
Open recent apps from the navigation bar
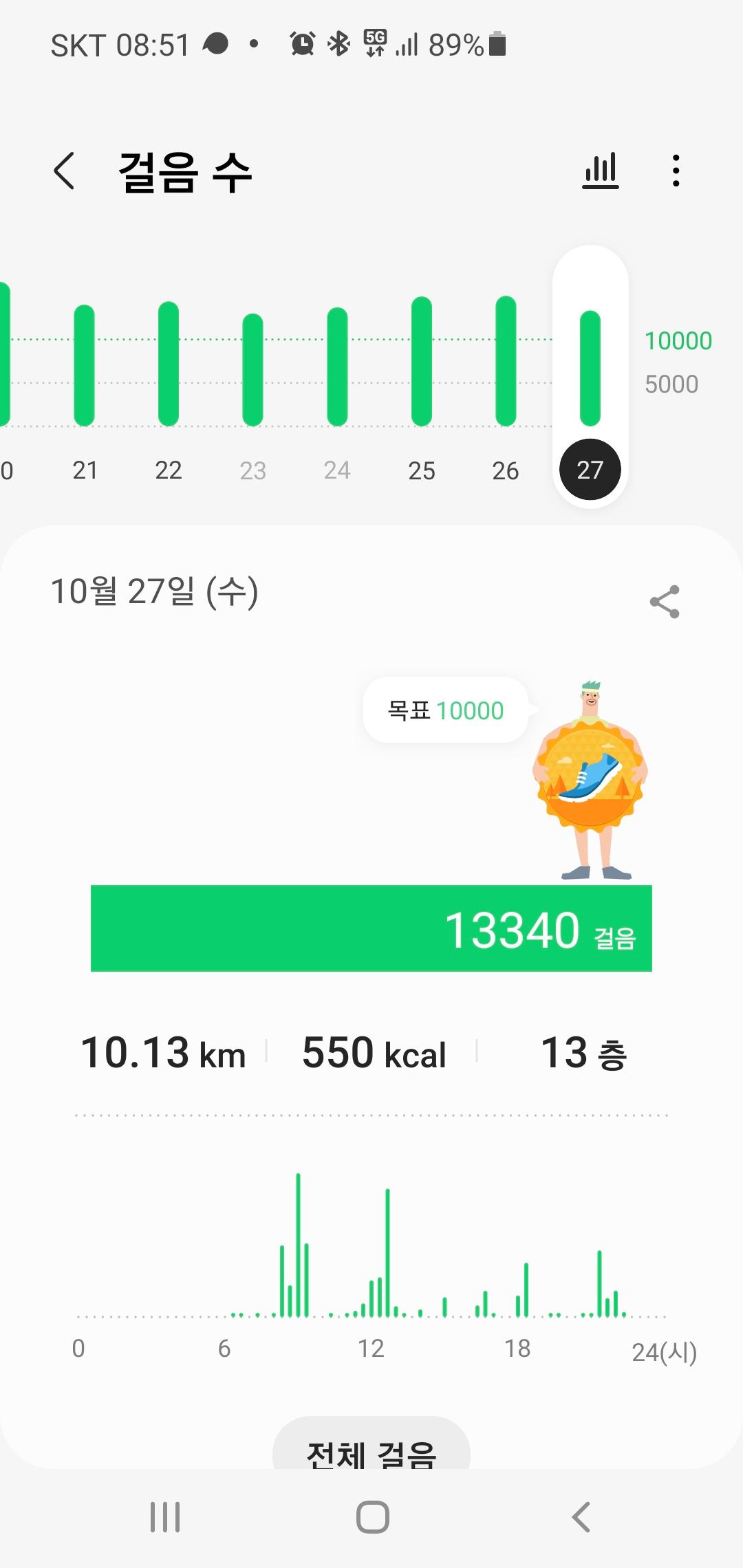pos(165,1516)
